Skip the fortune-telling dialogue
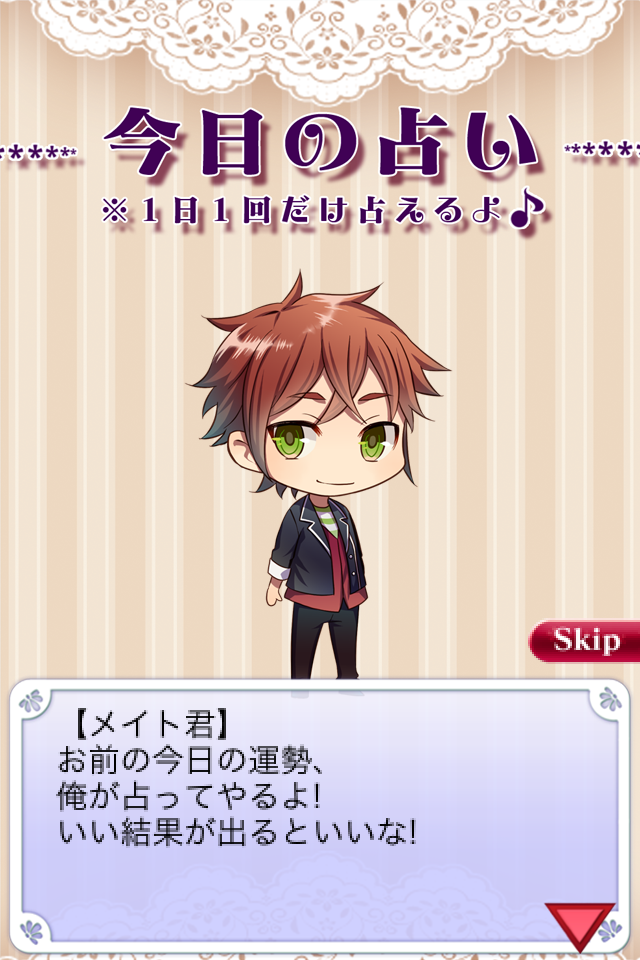Image resolution: width=640 pixels, height=960 pixels. point(585,640)
